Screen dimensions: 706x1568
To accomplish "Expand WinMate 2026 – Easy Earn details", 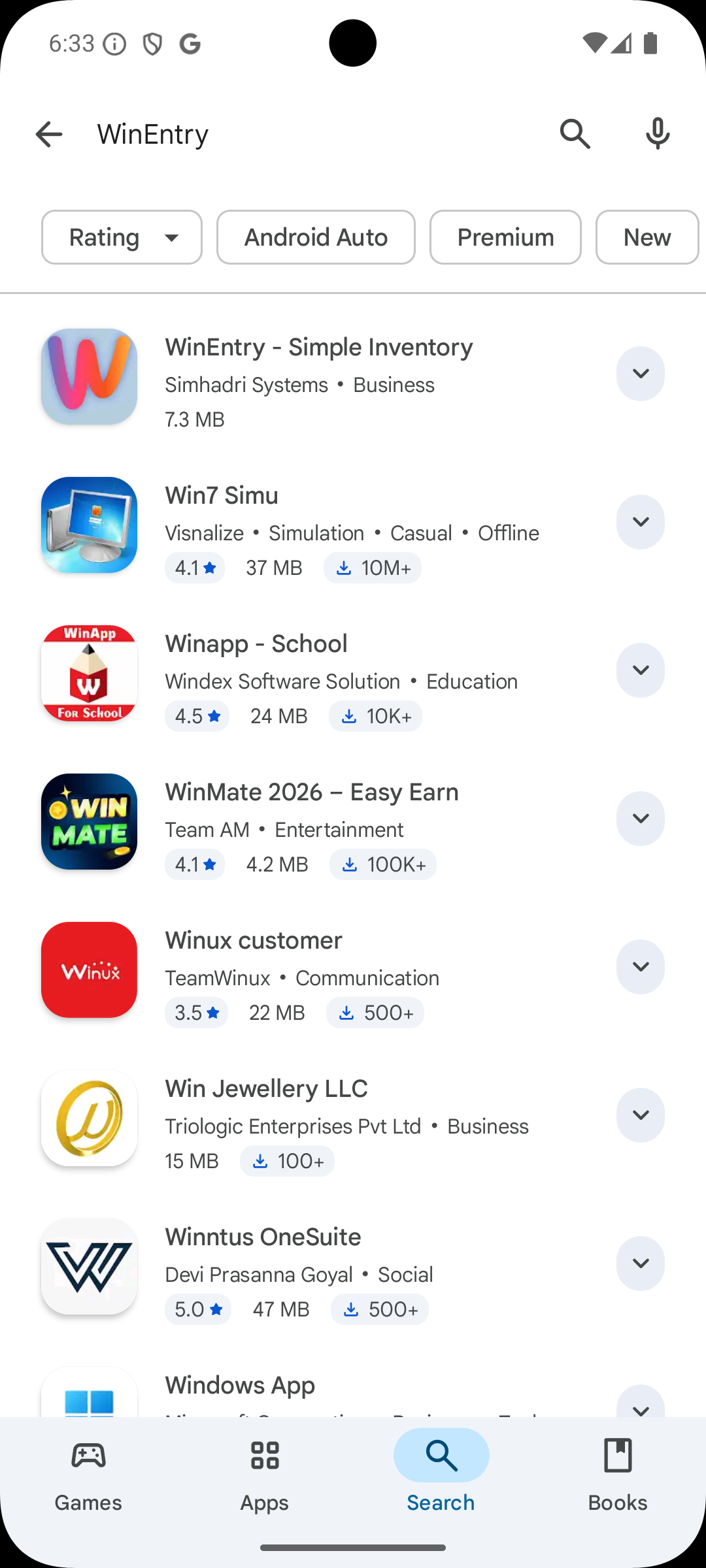I will [x=641, y=819].
